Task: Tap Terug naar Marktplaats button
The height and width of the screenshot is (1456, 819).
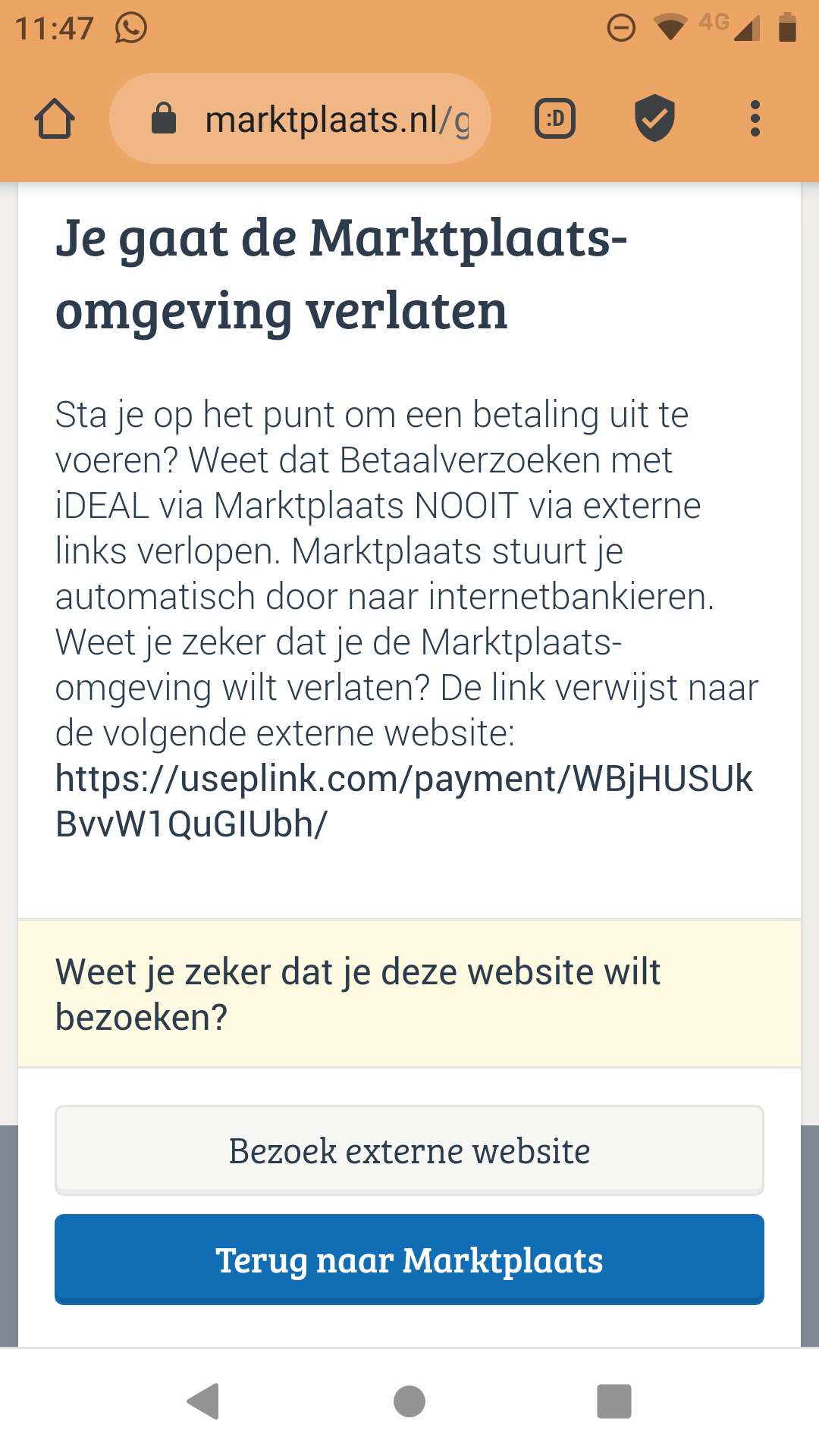Action: (409, 1260)
